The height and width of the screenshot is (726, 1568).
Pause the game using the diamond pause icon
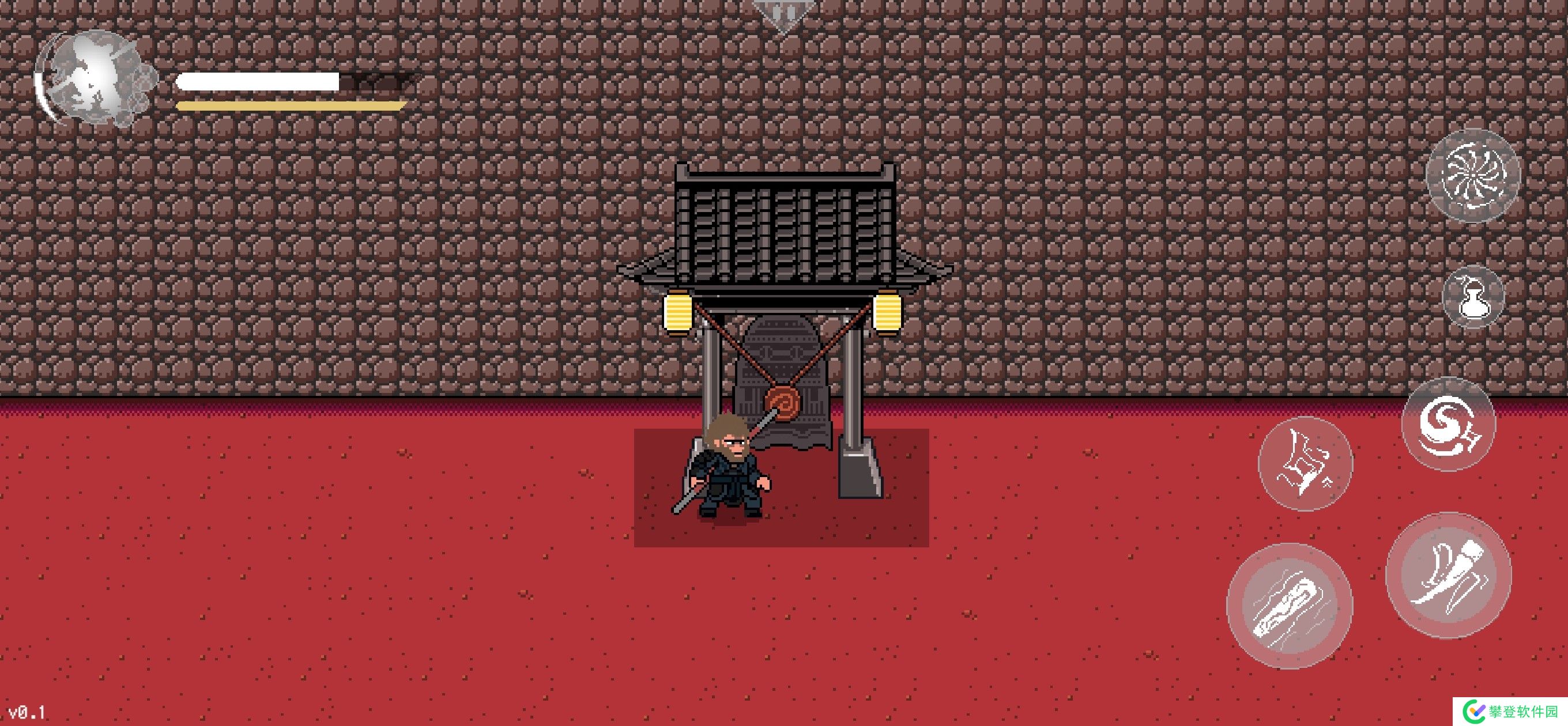[783, 13]
